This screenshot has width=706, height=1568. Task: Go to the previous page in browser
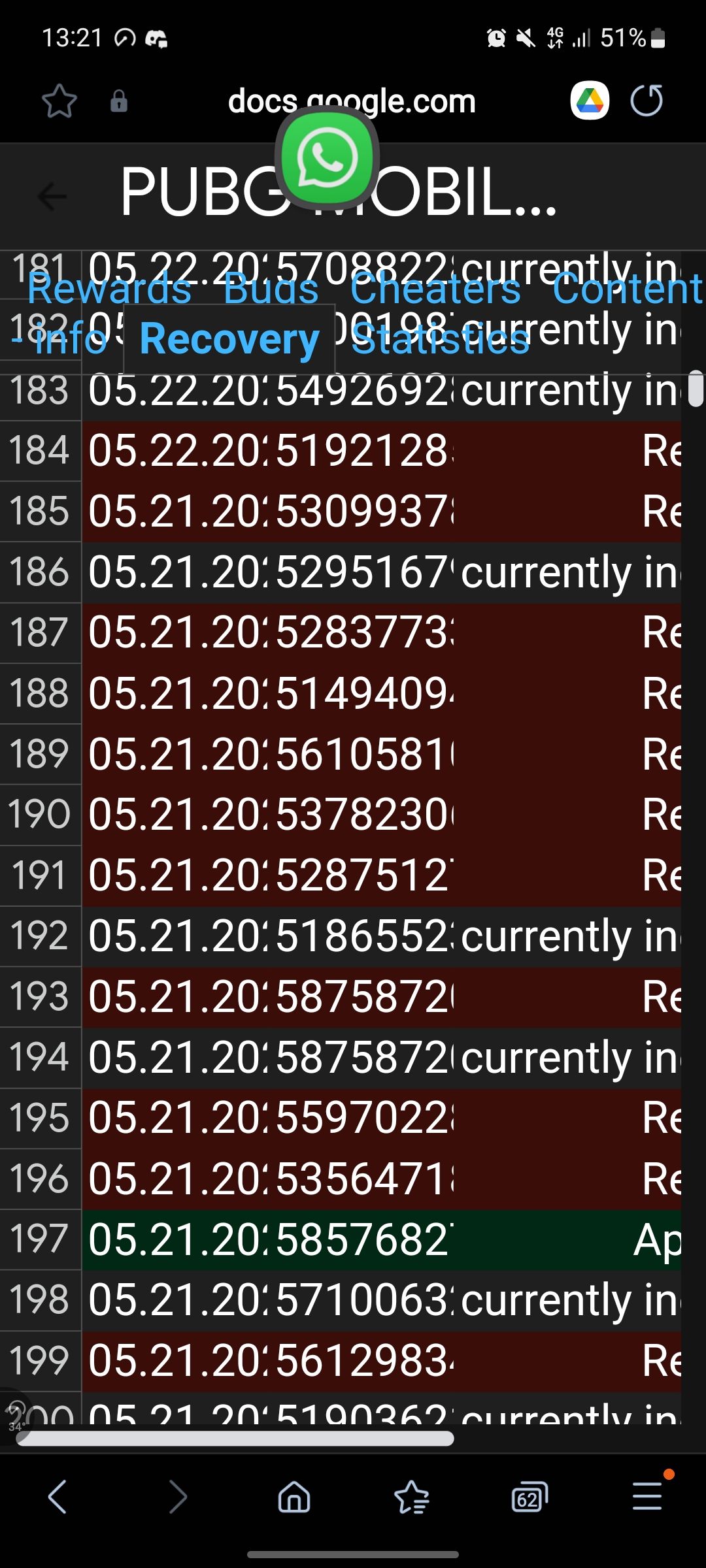click(x=58, y=1496)
